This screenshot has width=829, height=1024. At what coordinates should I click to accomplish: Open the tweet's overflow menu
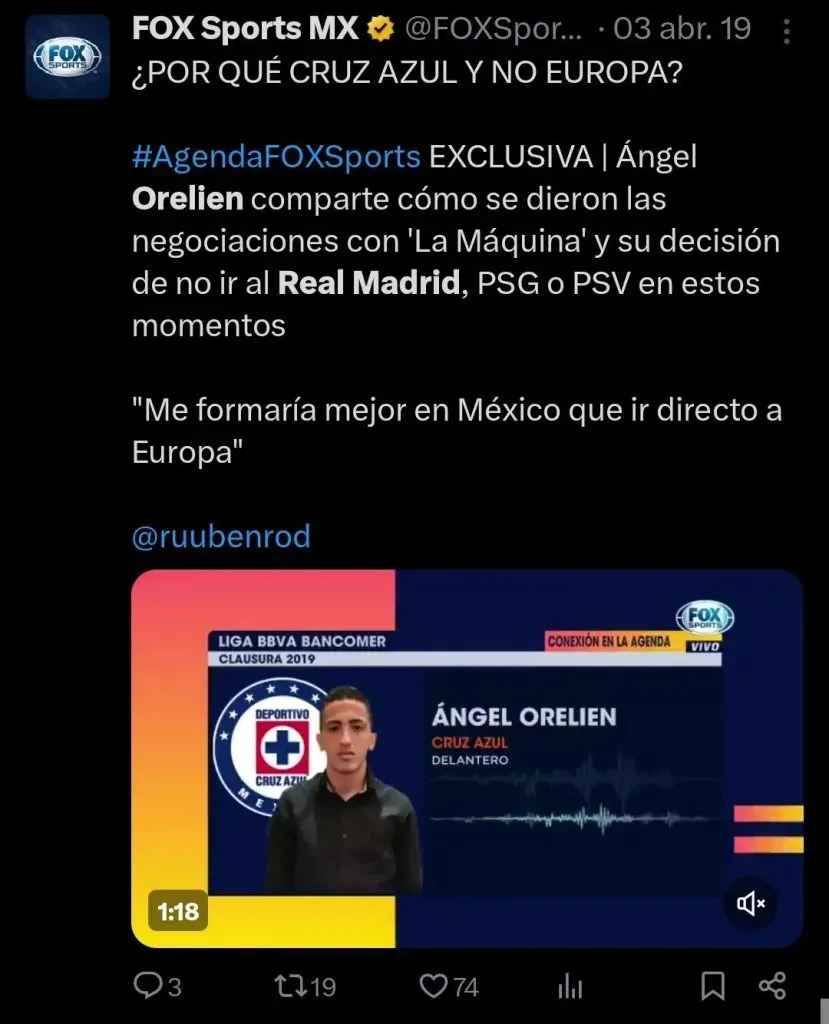(787, 31)
